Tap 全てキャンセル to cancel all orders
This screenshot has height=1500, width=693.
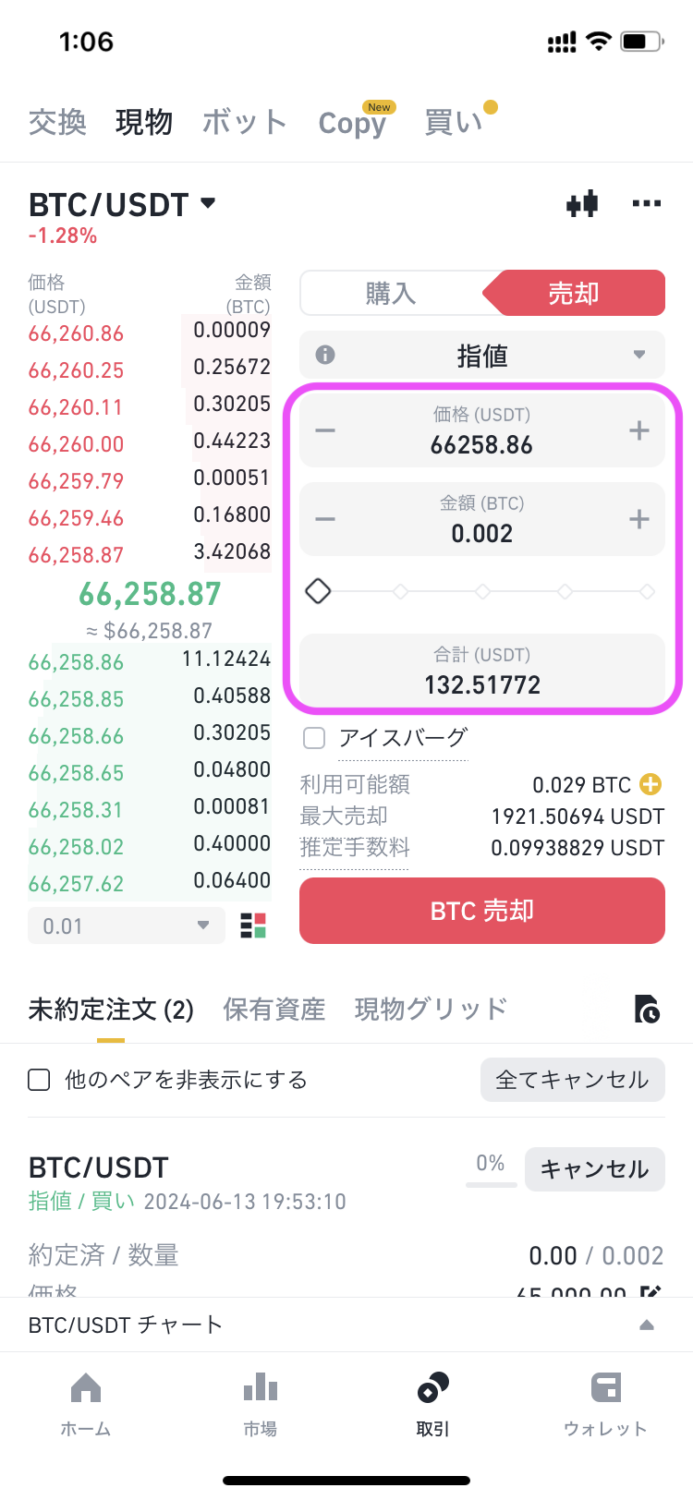tap(572, 1080)
